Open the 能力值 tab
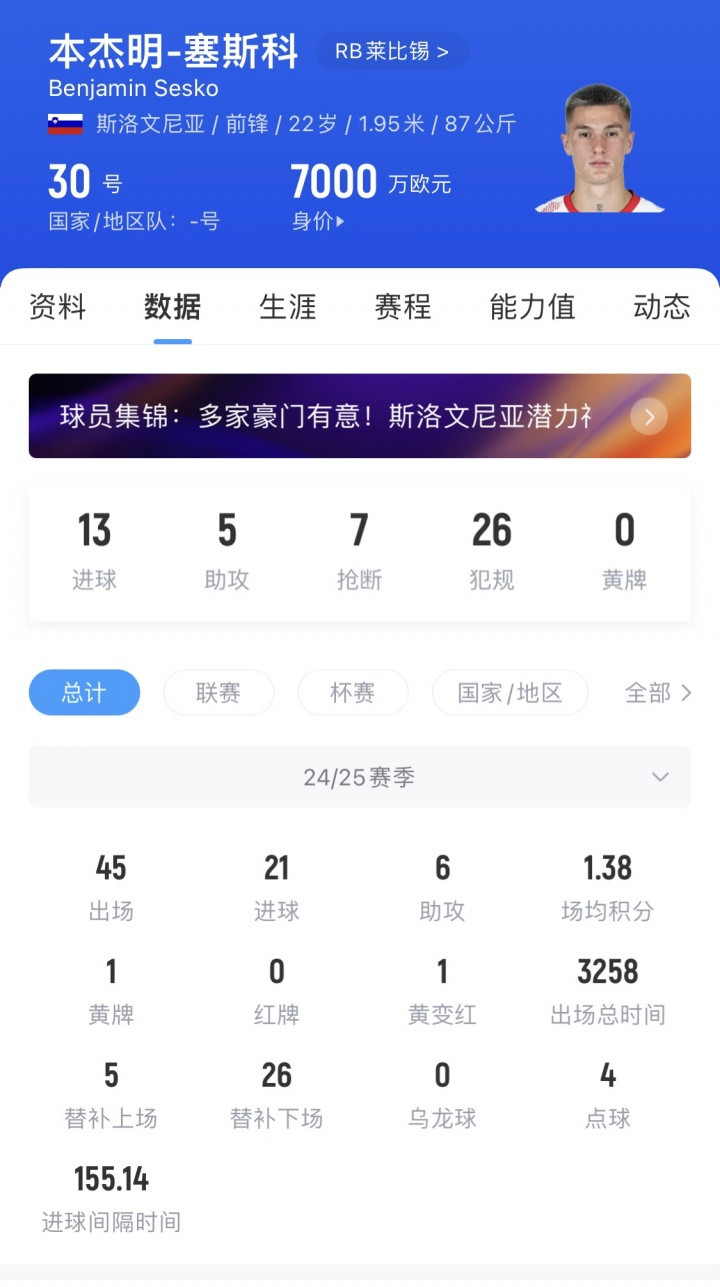This screenshot has width=720, height=1287. tap(532, 307)
